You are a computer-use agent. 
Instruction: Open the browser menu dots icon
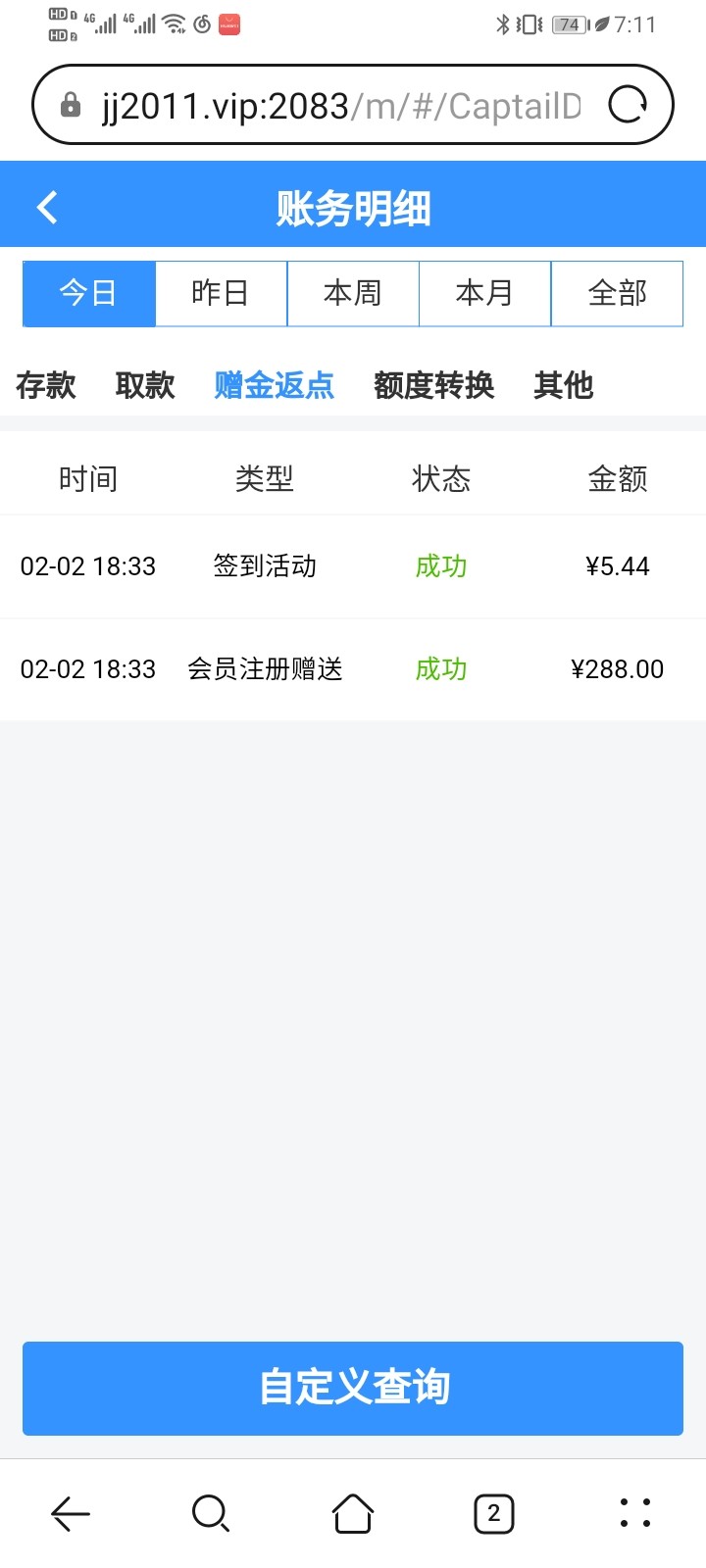point(634,1513)
